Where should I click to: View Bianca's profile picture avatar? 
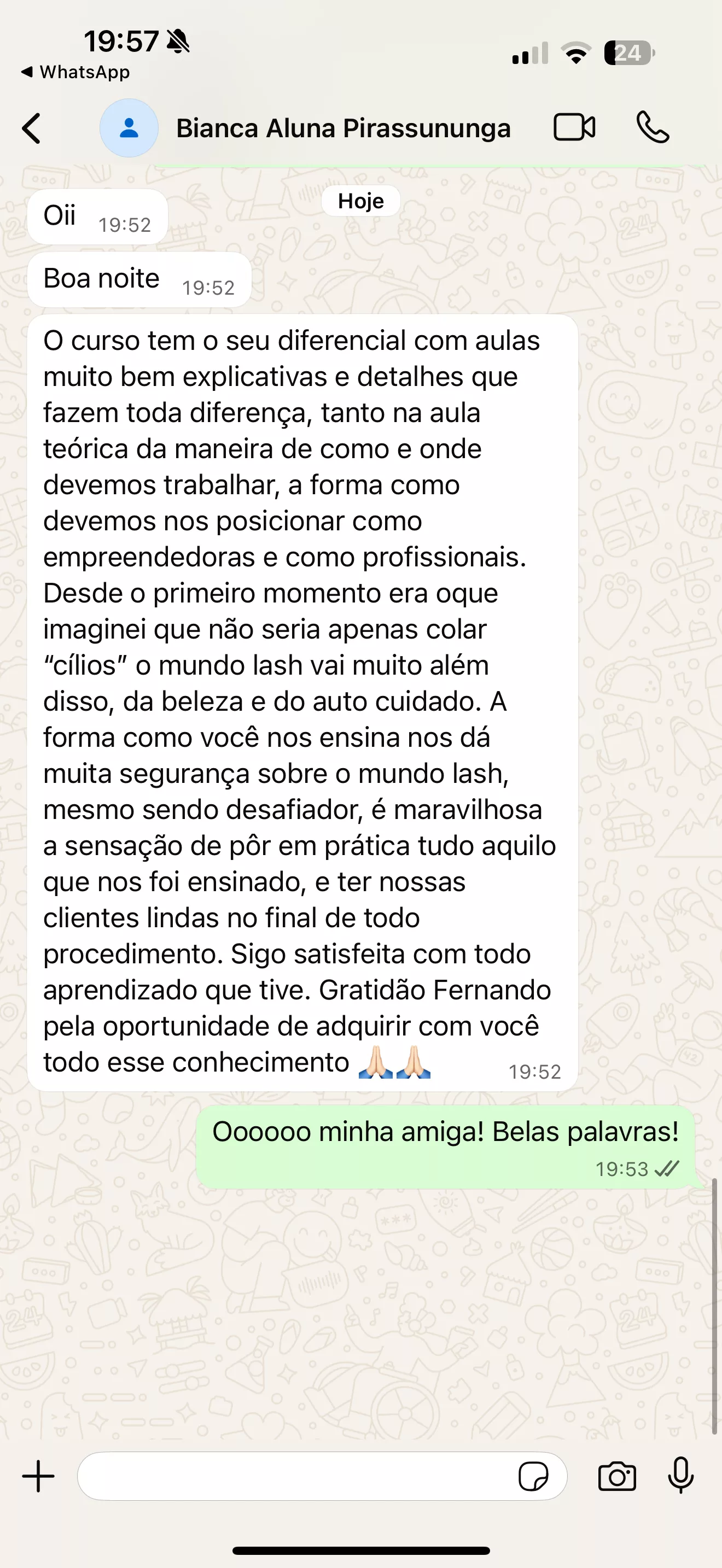point(129,128)
